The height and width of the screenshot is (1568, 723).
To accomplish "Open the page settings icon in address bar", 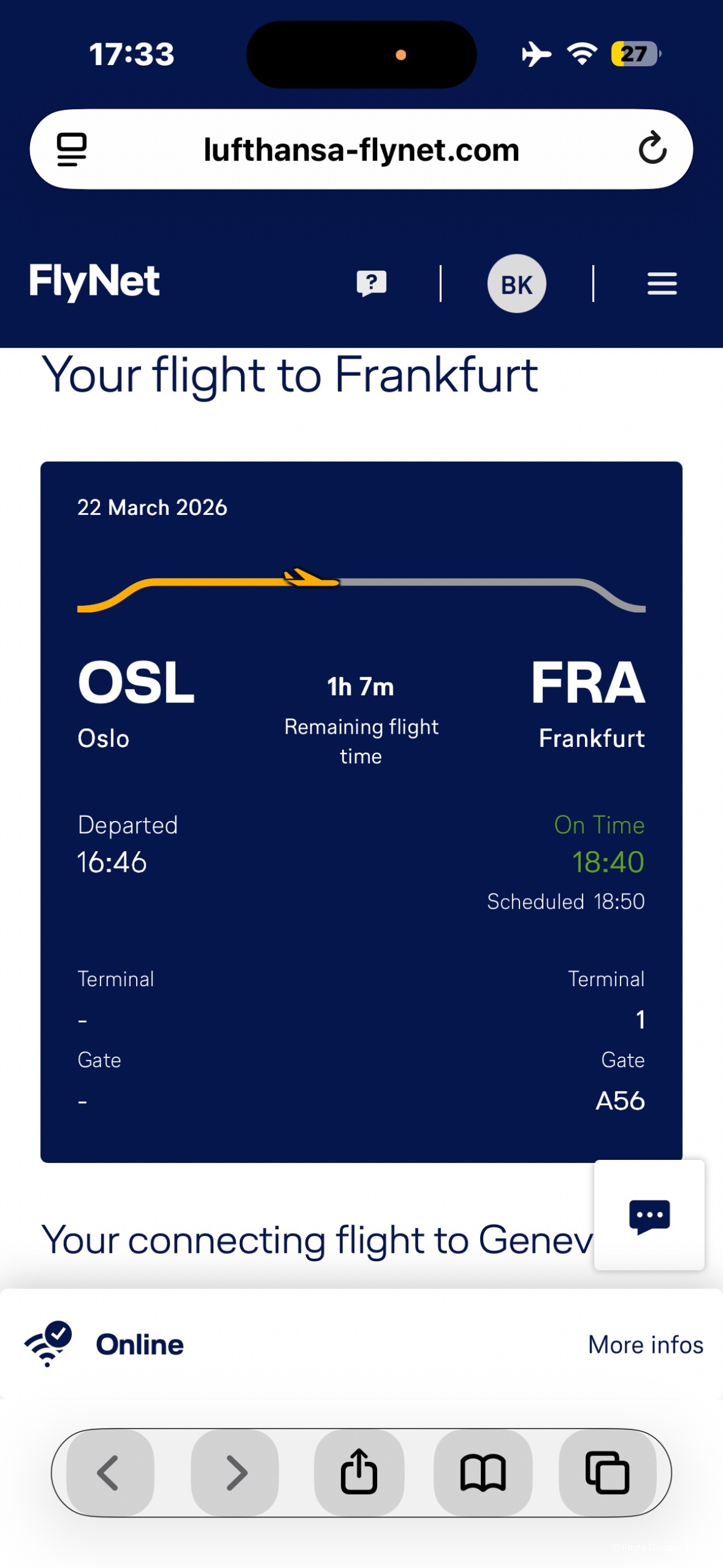I will point(72,150).
